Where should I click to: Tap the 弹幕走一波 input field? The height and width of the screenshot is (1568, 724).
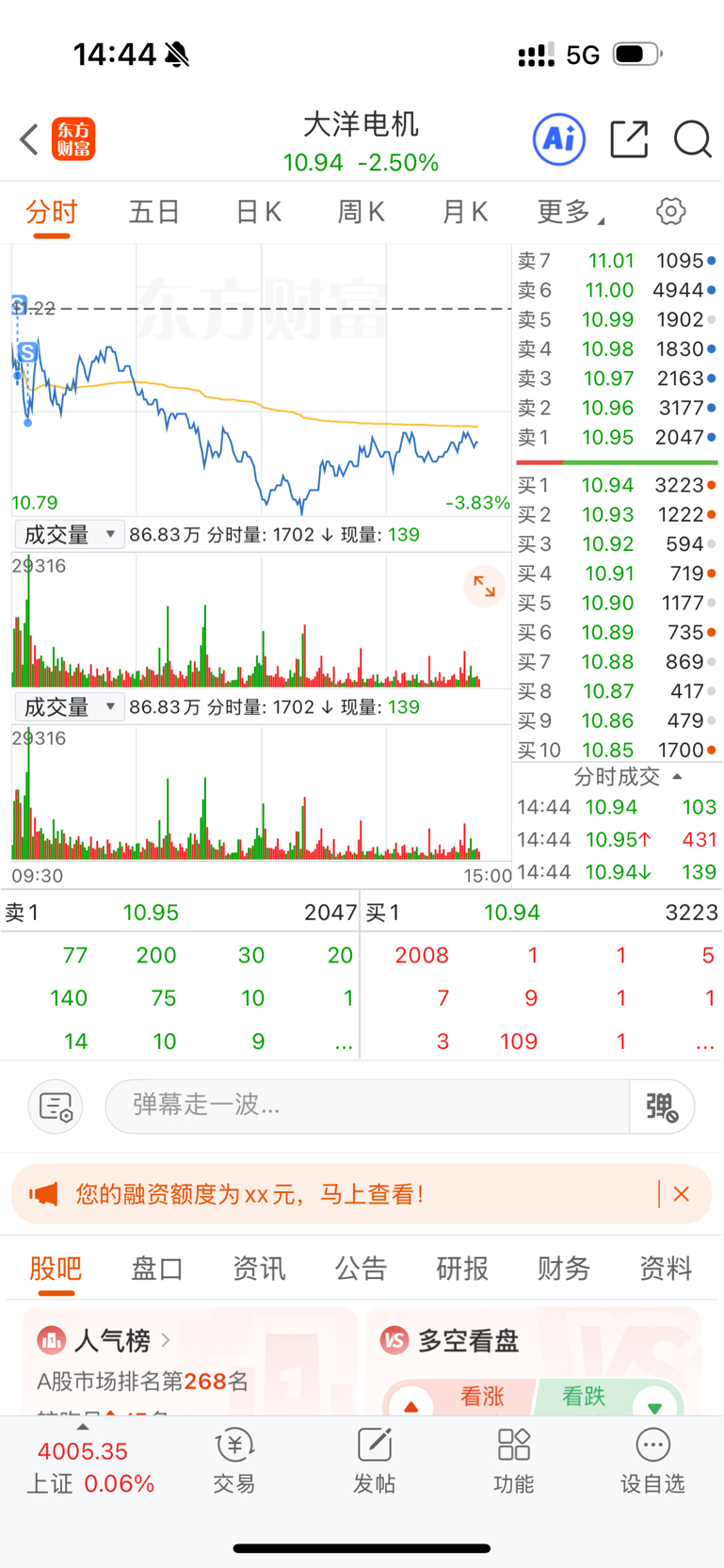pyautogui.click(x=367, y=1106)
